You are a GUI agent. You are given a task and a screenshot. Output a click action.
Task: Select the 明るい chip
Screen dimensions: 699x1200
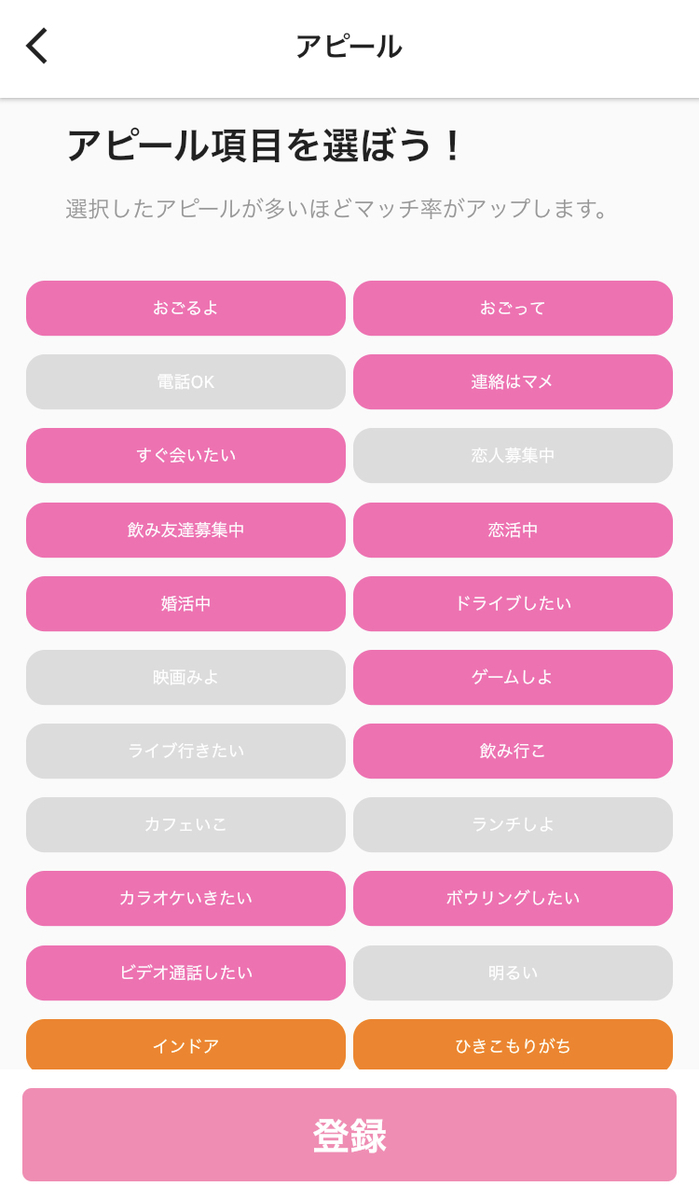513,973
